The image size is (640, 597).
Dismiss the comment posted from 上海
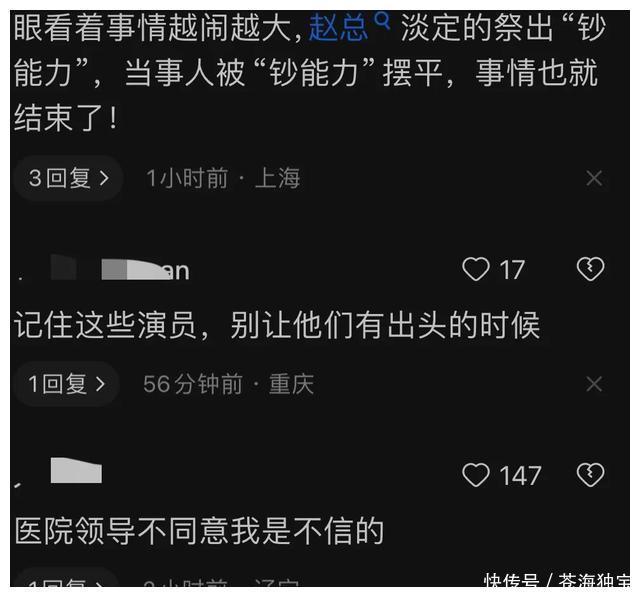594,179
